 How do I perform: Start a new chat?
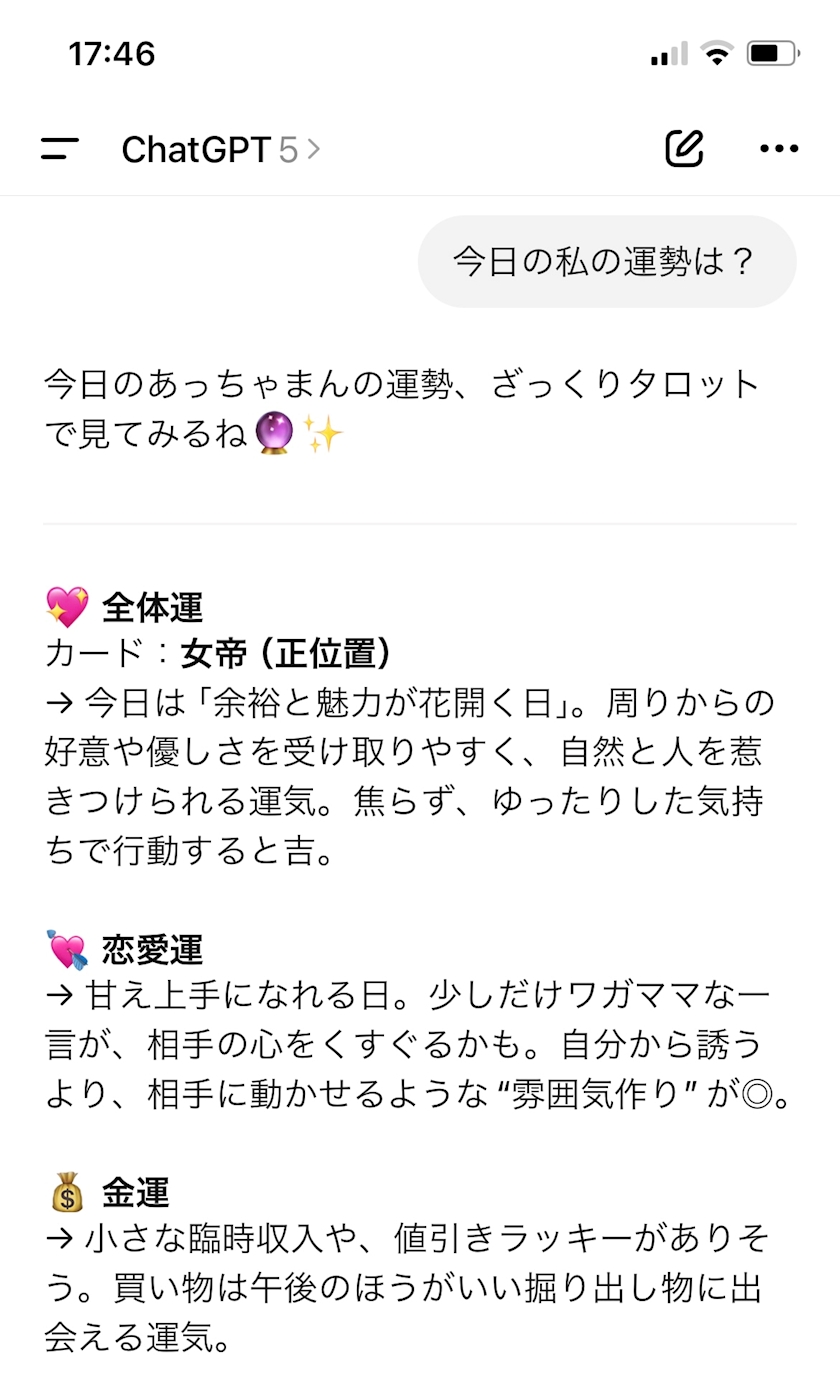point(685,149)
